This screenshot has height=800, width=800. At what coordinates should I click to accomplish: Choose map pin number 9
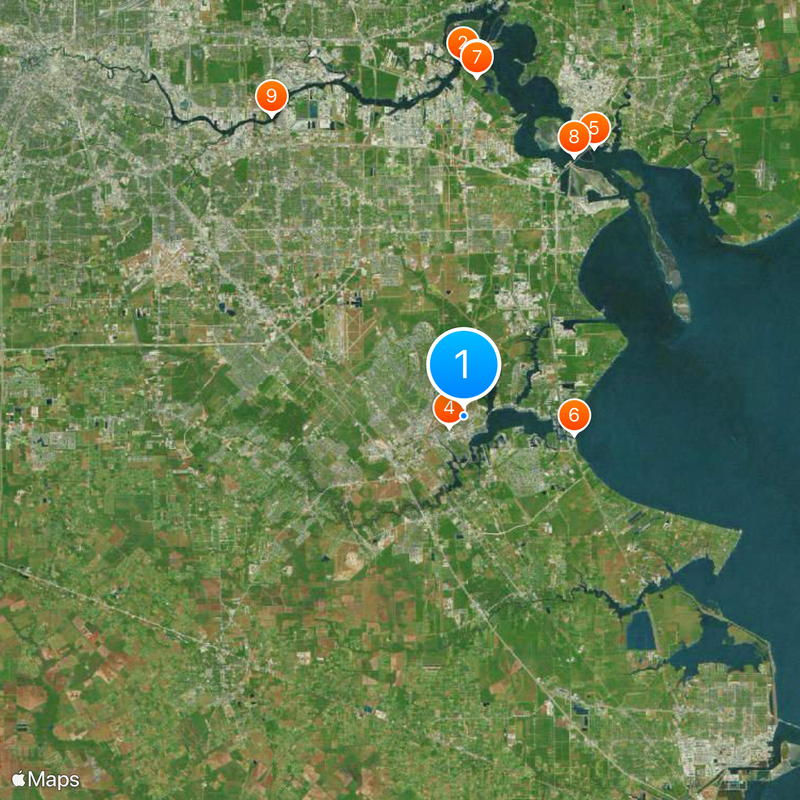click(x=270, y=96)
